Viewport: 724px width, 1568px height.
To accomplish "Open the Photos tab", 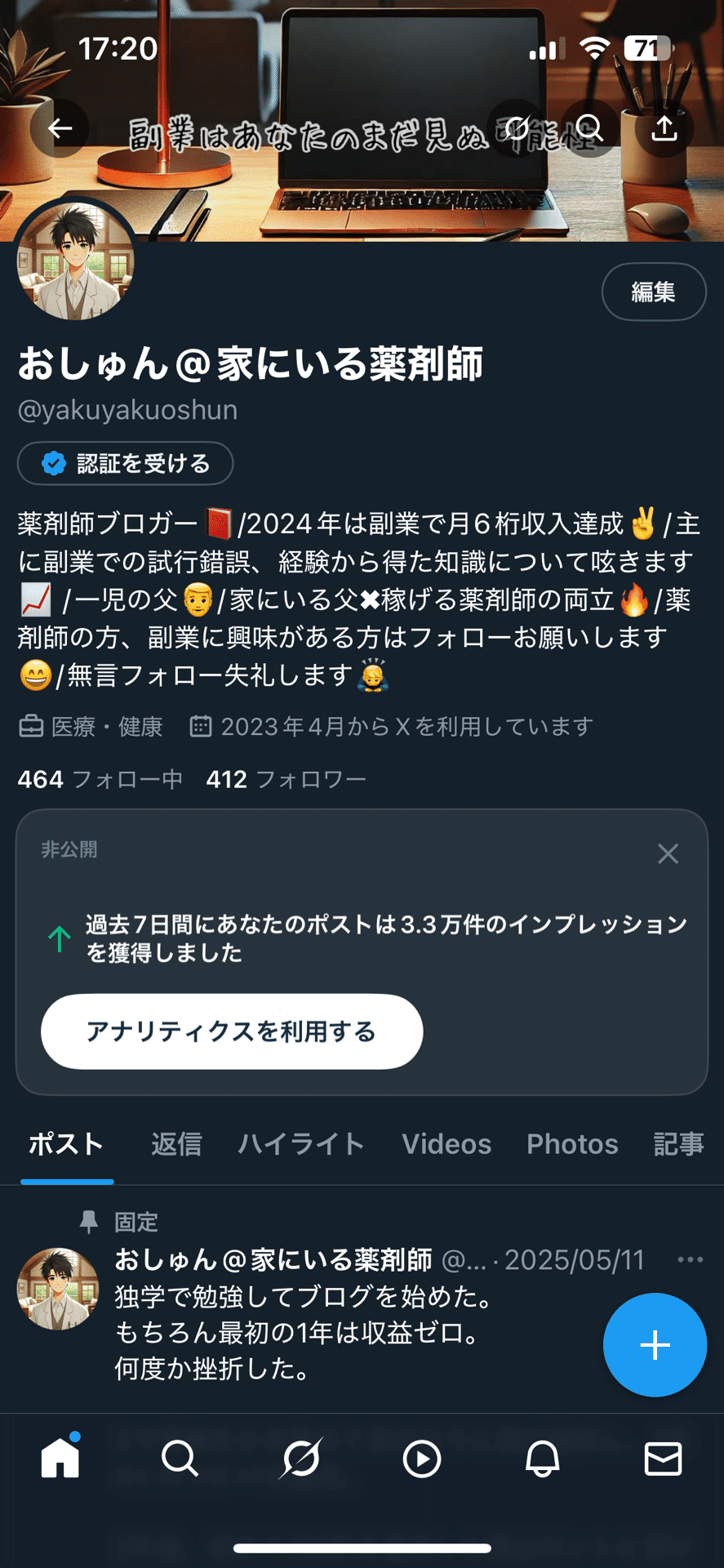I will pos(572,1144).
